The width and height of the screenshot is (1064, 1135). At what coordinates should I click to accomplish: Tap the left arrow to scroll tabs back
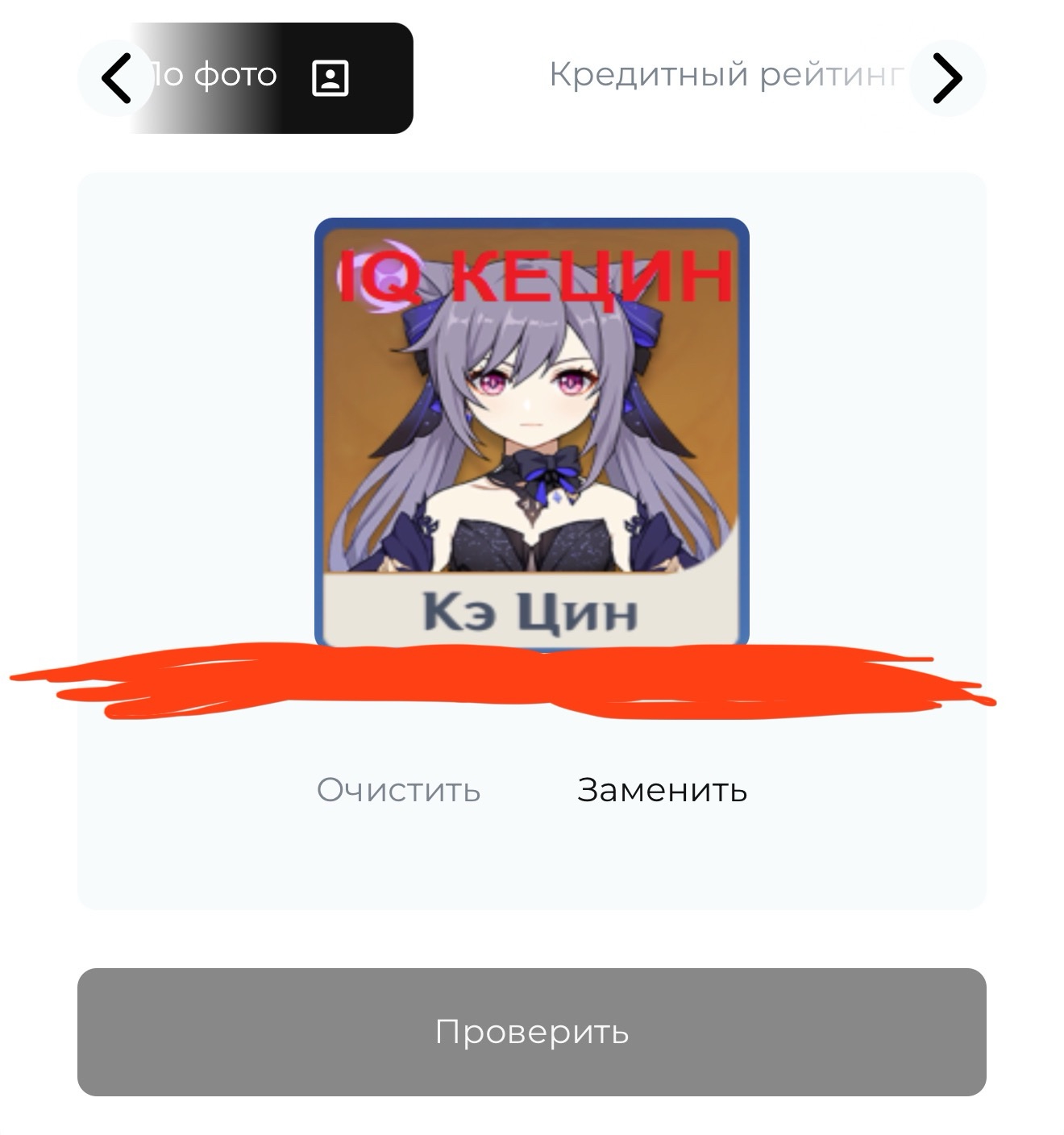(116, 78)
